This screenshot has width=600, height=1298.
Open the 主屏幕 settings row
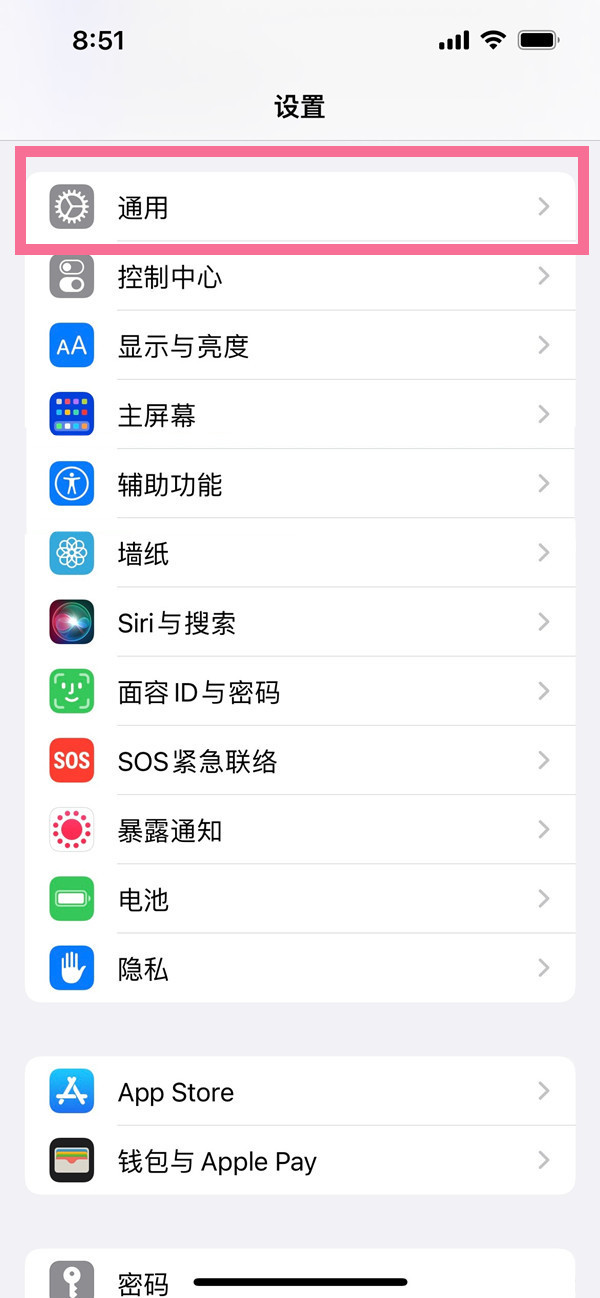pos(300,415)
